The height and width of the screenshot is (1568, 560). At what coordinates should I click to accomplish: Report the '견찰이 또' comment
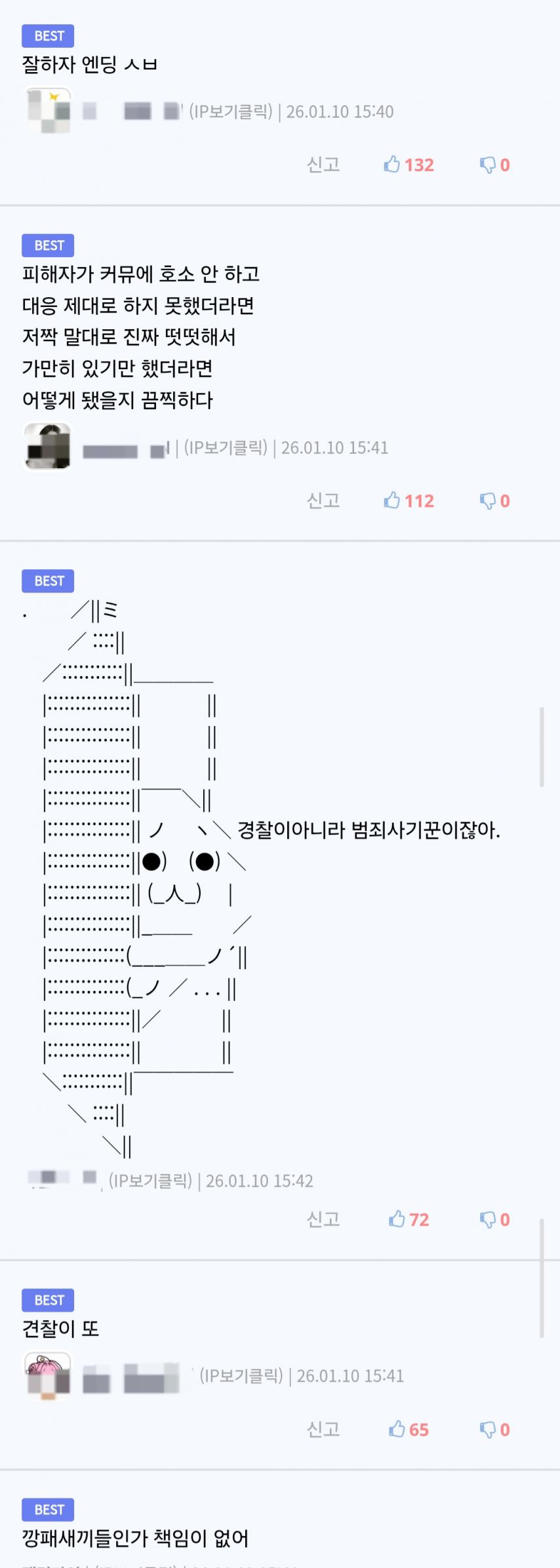tap(323, 1430)
